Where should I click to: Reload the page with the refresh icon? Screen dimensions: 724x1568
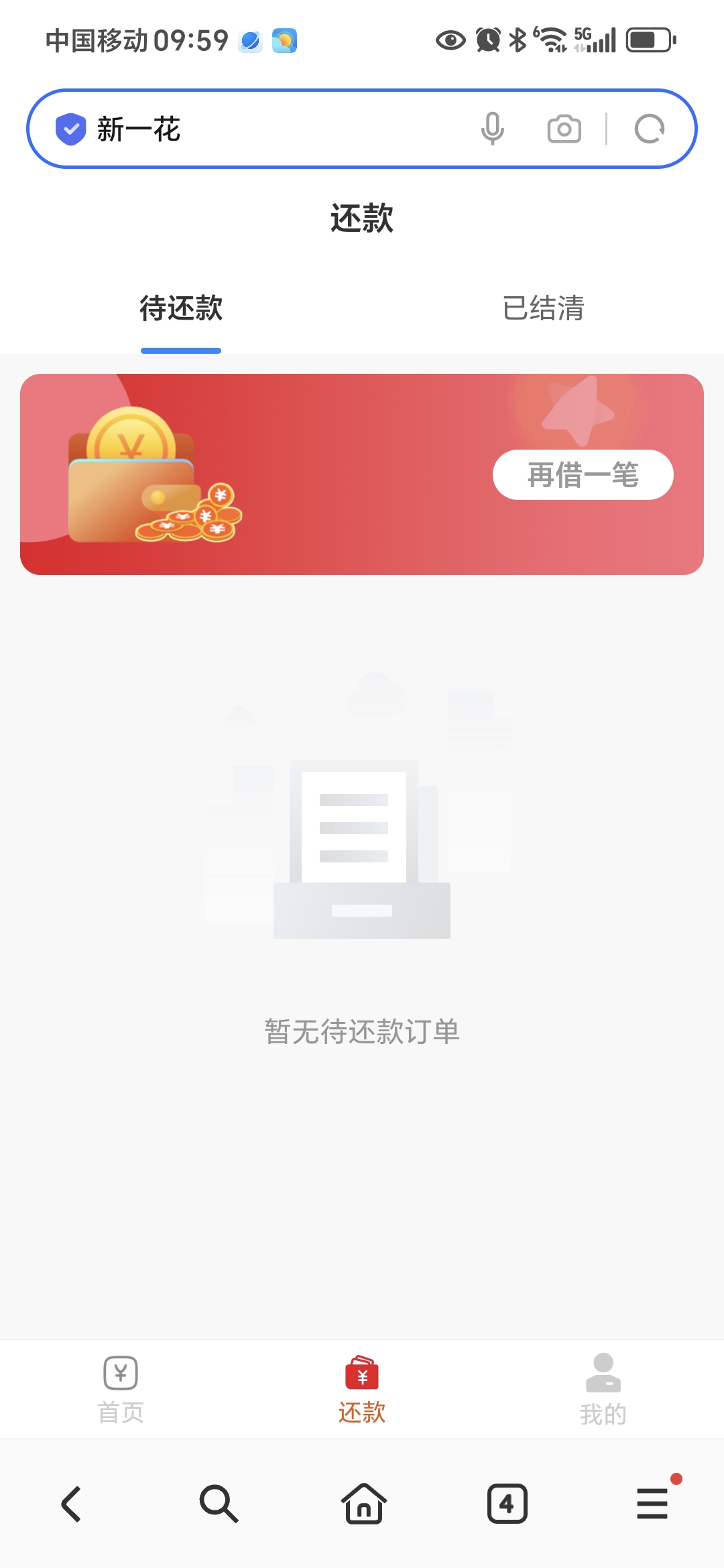point(650,129)
